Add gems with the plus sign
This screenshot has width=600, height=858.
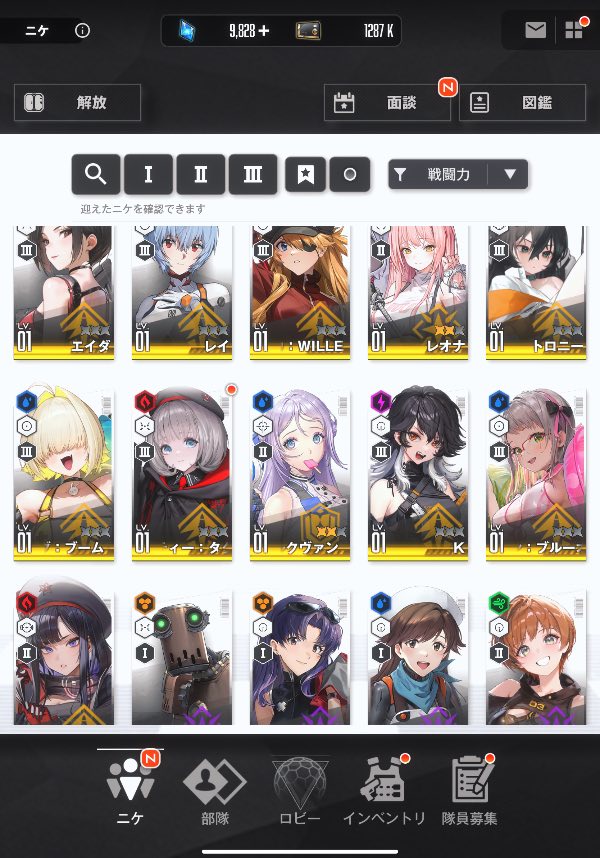pos(264,31)
